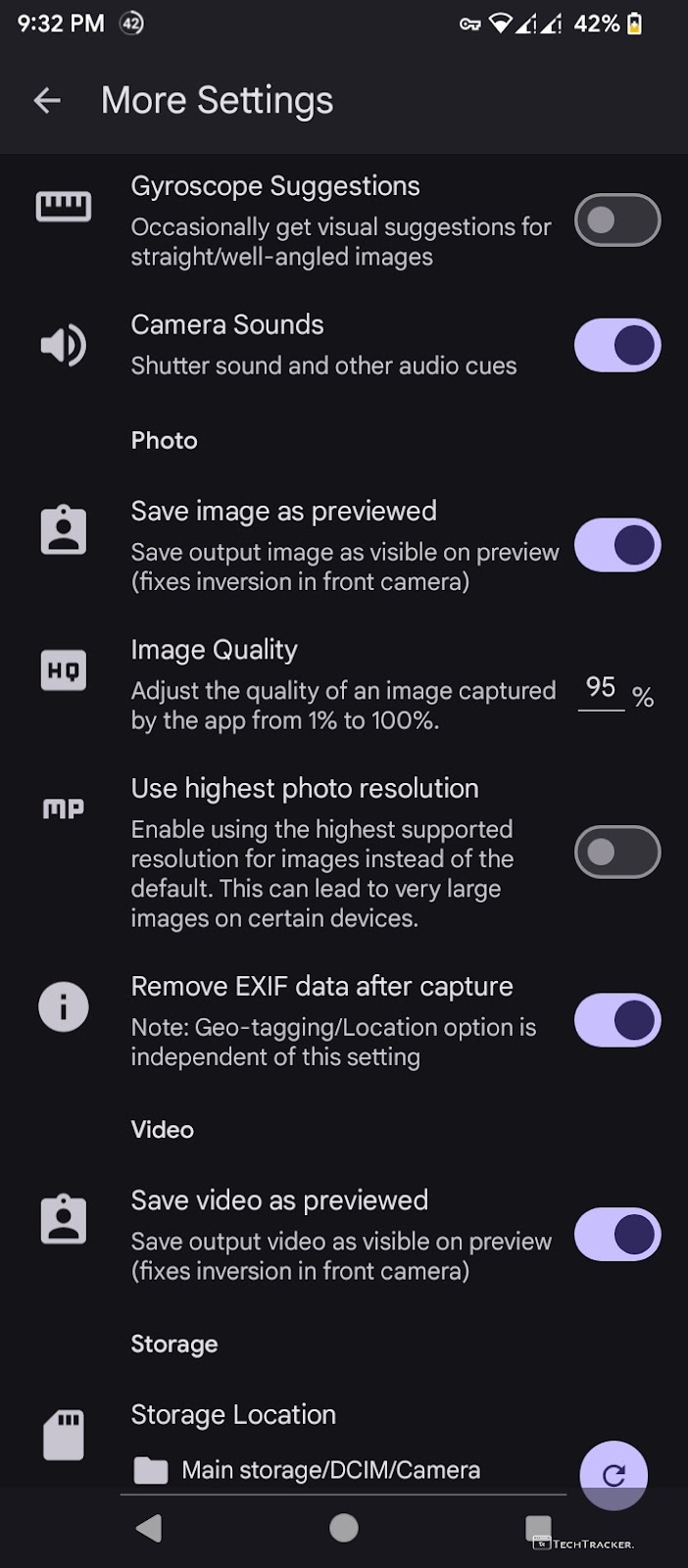Reset storage location with refresh button

coord(614,1475)
